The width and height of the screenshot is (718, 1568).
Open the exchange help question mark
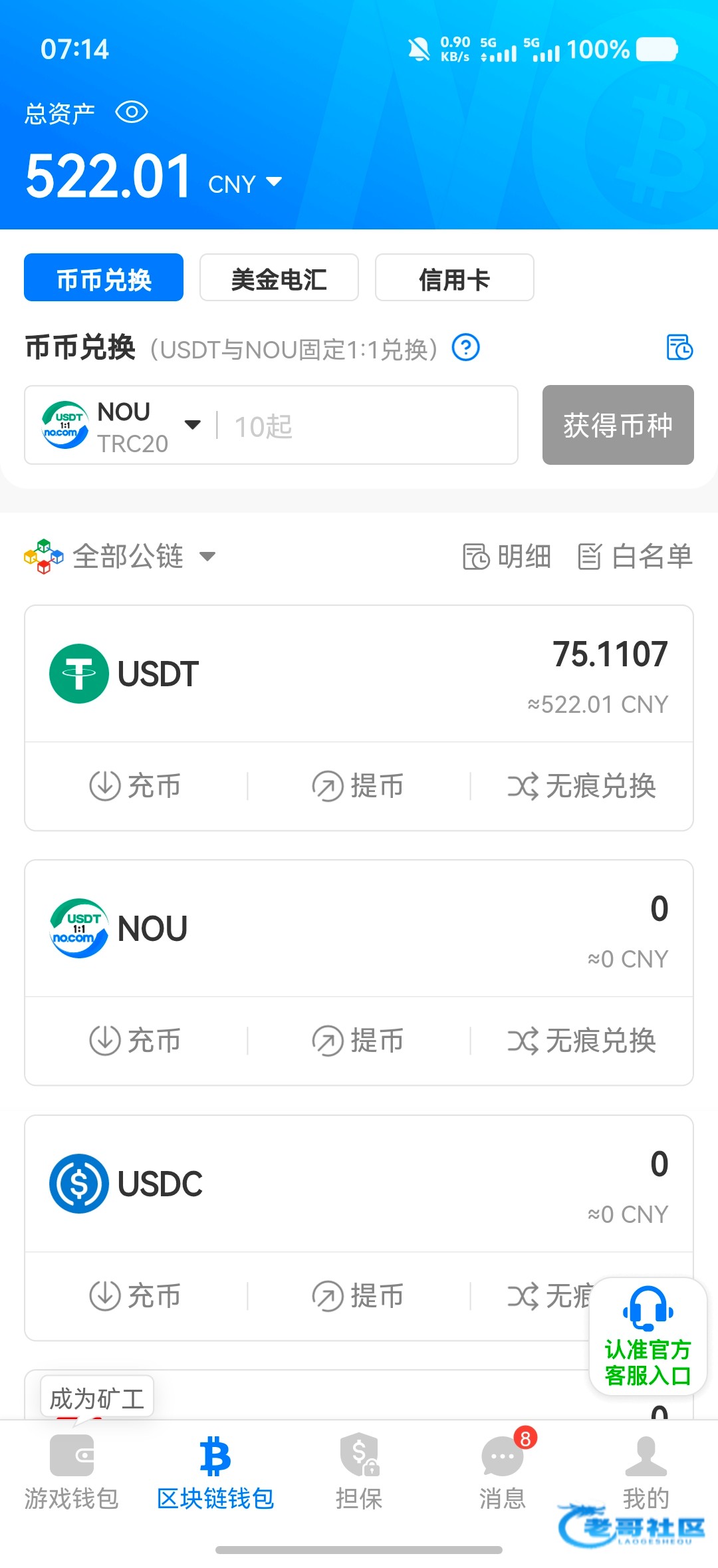466,348
